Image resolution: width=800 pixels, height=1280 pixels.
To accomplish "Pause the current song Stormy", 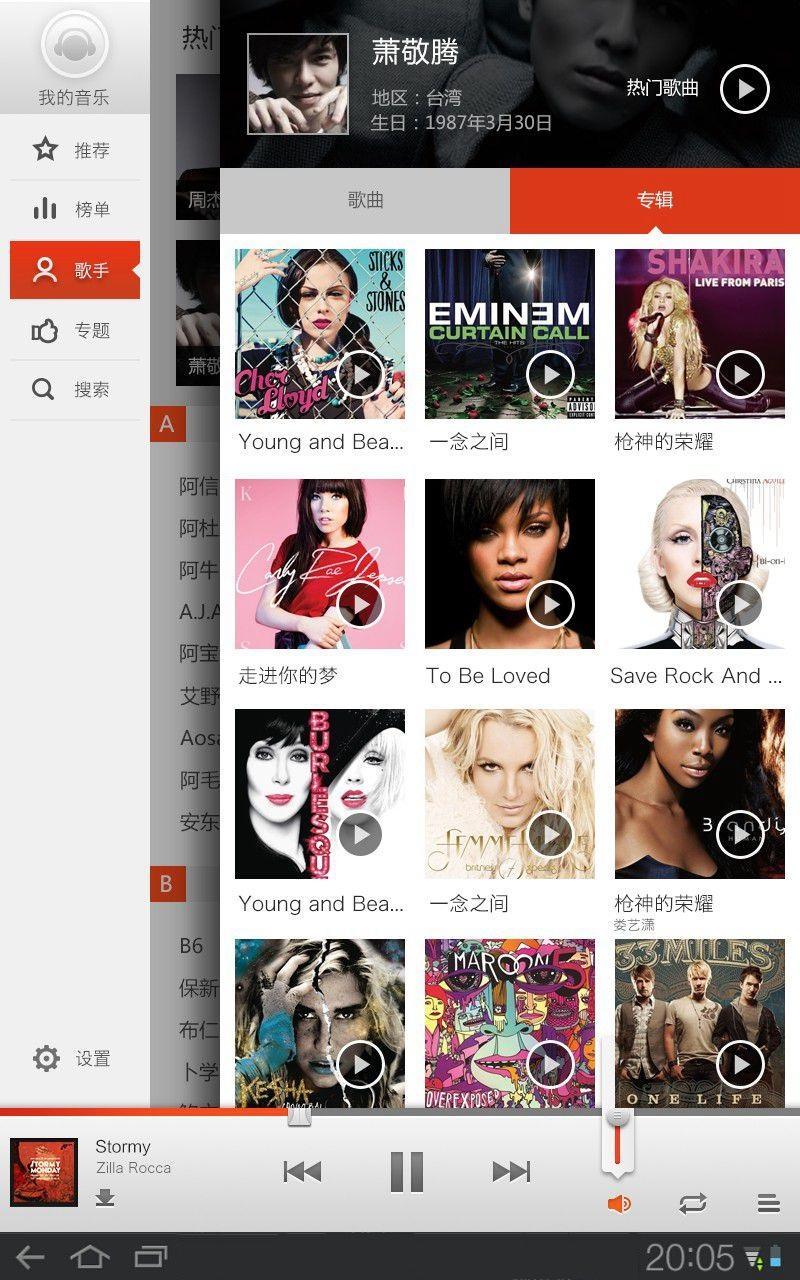I will click(x=407, y=1171).
